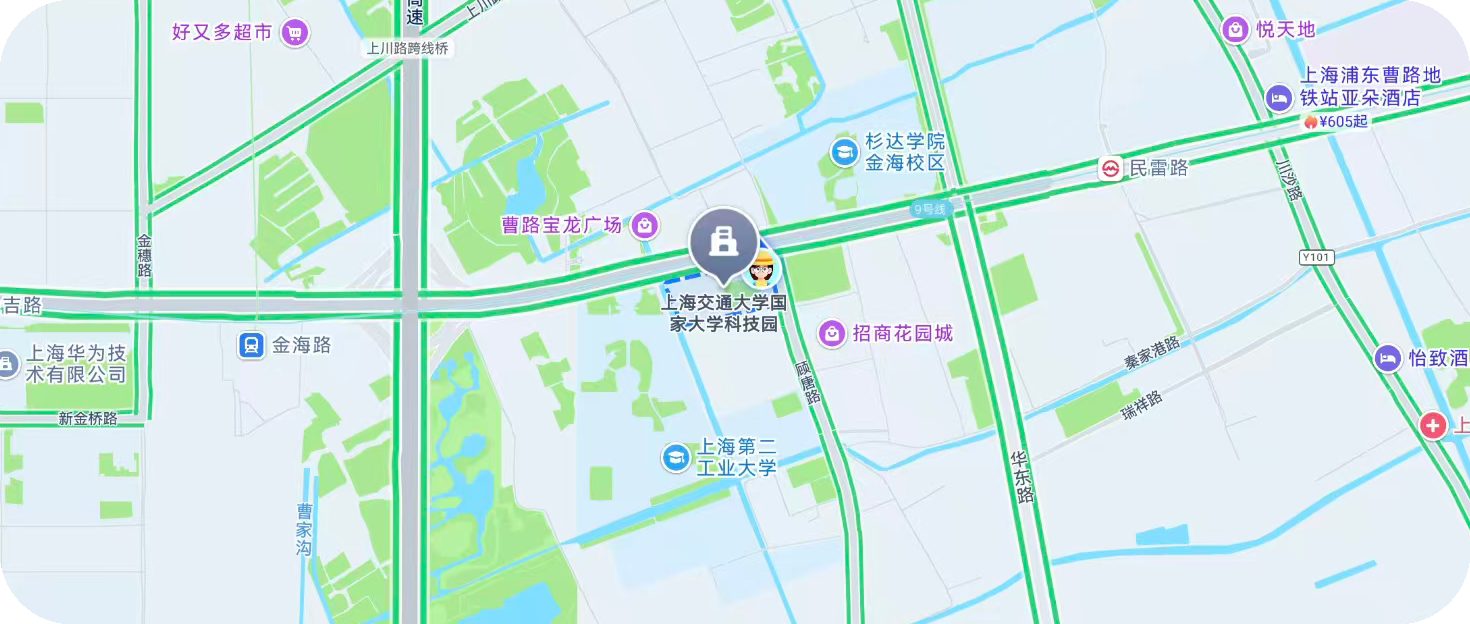Open the 上海华为技术有限公司 company marker
The width and height of the screenshot is (1470, 624).
[x=8, y=364]
